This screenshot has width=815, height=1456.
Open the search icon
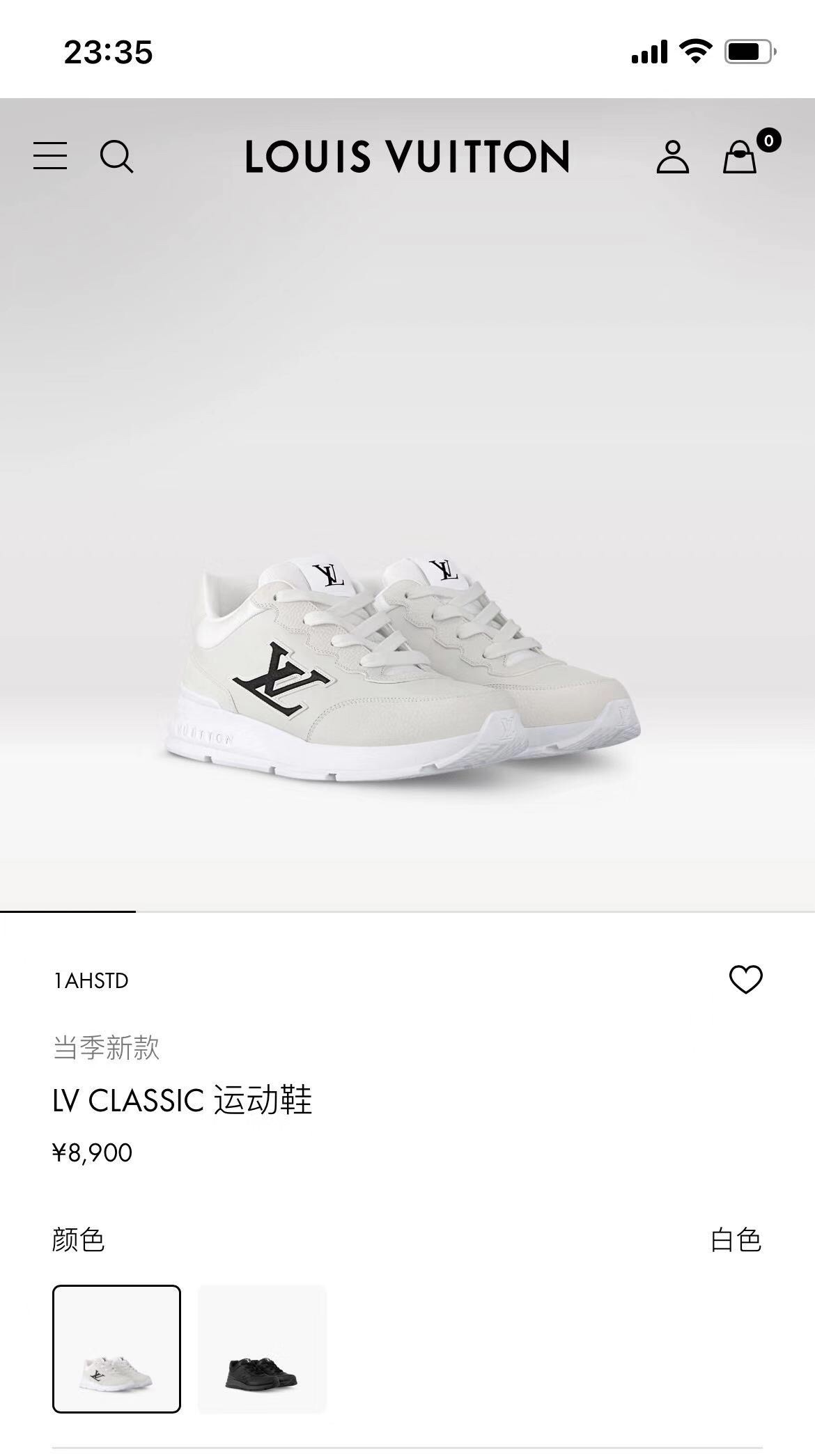click(x=116, y=156)
